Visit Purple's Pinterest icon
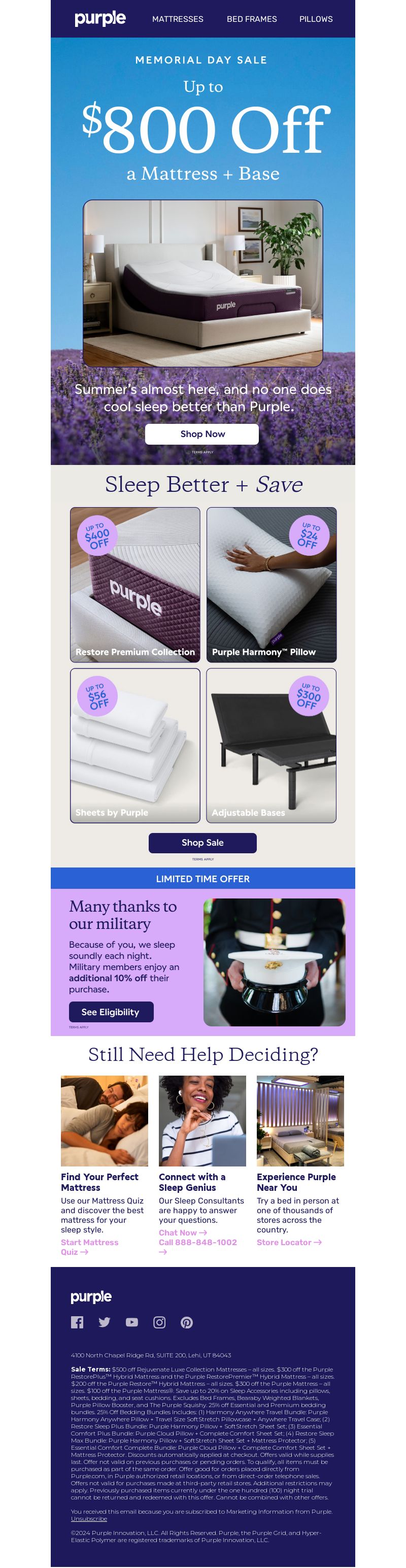The height and width of the screenshot is (1568, 406). click(x=187, y=1323)
